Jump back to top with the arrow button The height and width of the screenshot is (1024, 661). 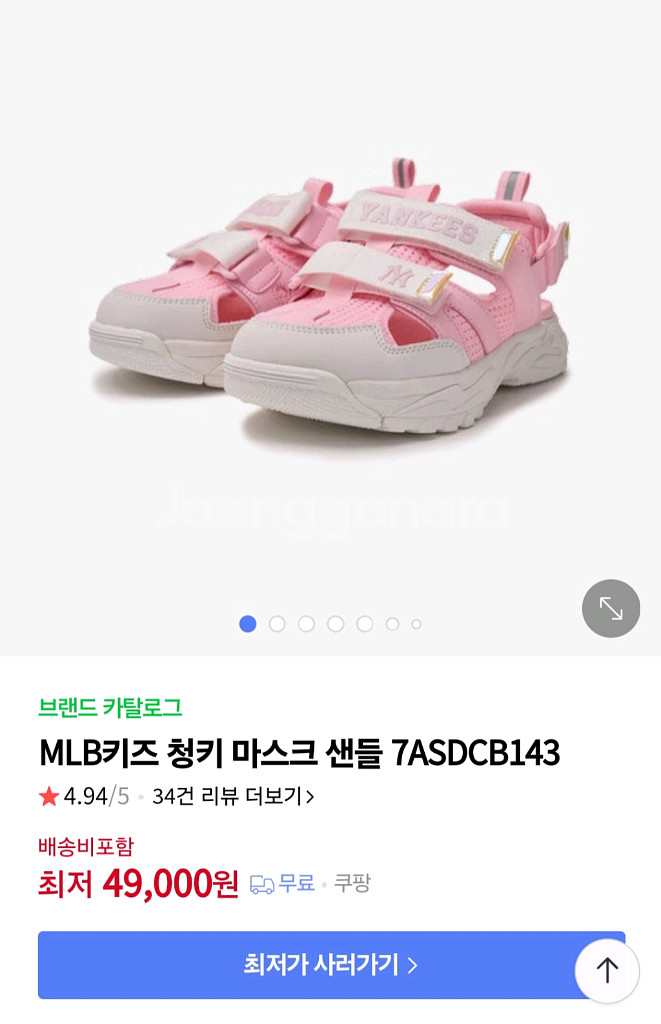[x=607, y=970]
